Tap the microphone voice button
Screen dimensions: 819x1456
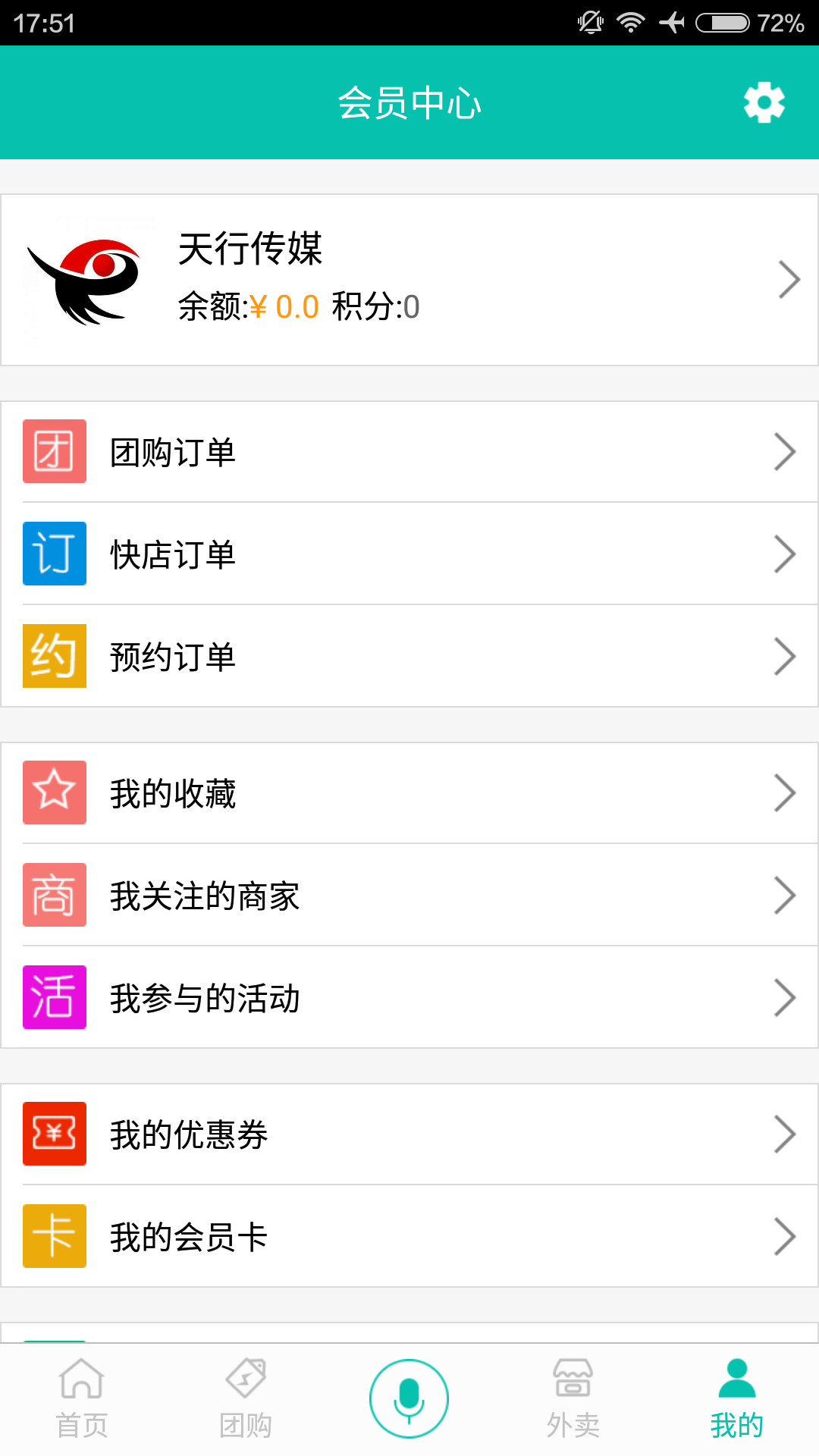pos(409,1398)
